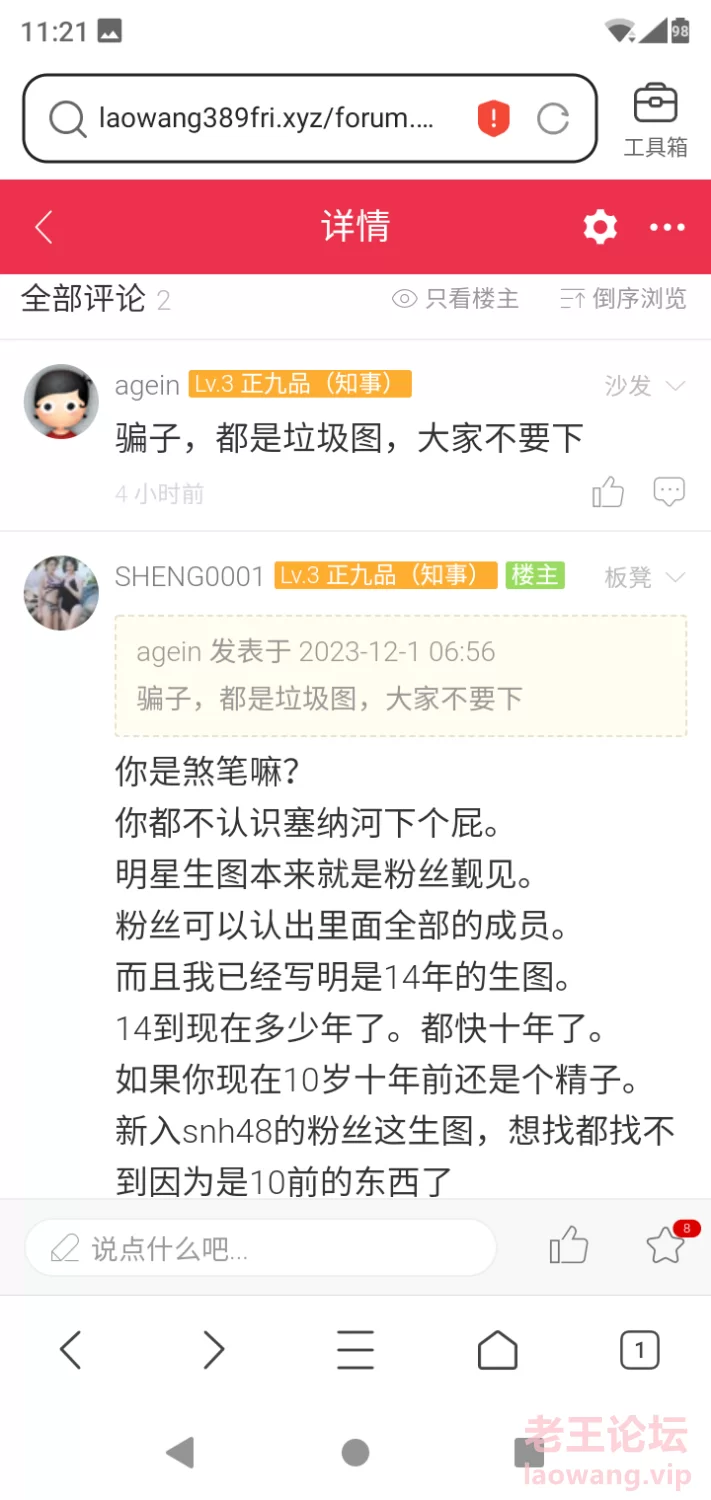Open agein's avatar profile
The height and width of the screenshot is (1500, 711).
pyautogui.click(x=61, y=401)
